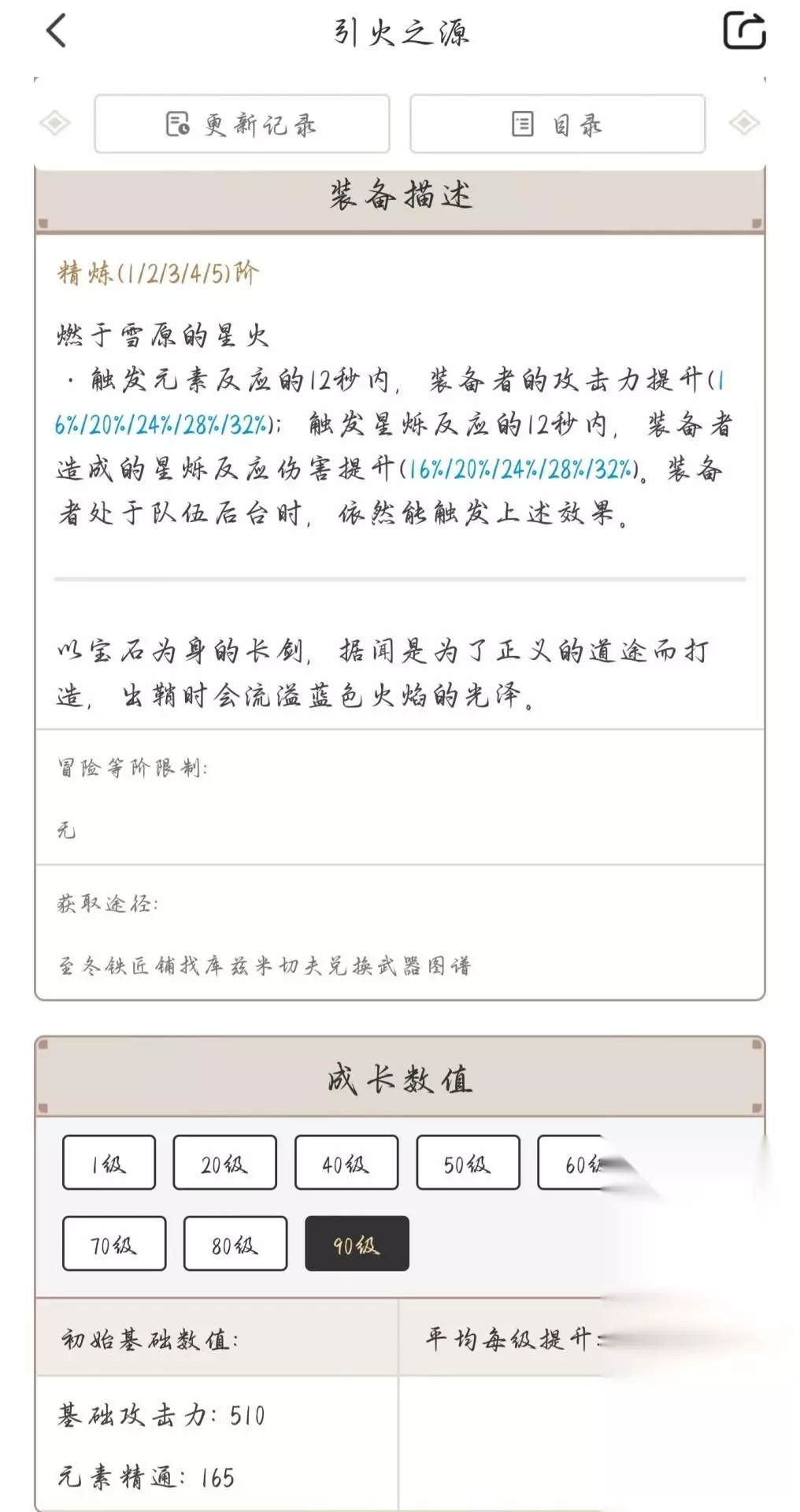Go back from the 引火之源 page
This screenshot has height=1512, width=800.
tap(57, 31)
